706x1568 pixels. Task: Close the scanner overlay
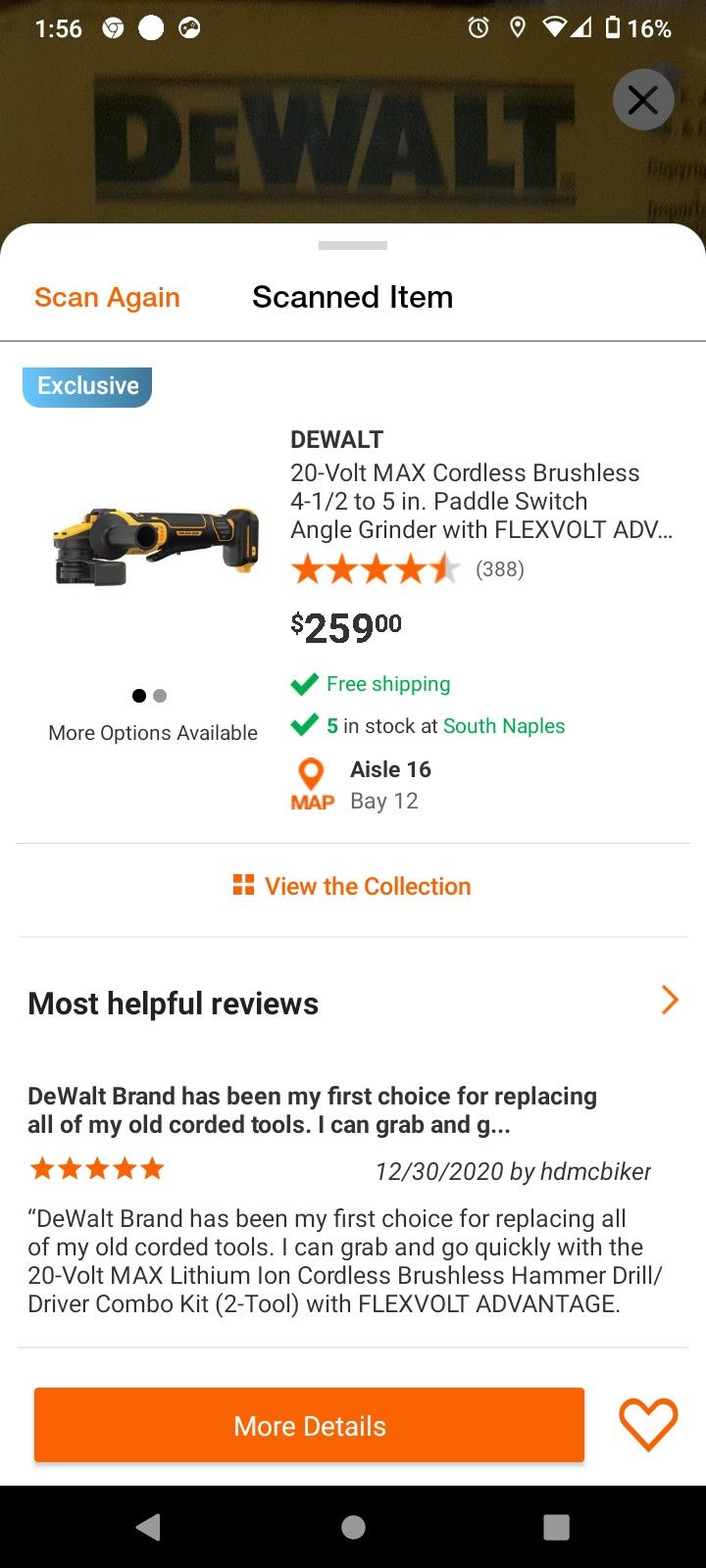[x=642, y=100]
